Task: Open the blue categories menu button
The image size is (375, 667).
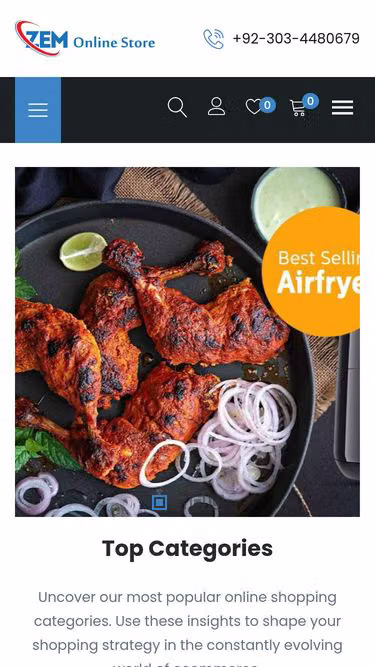Action: [38, 110]
